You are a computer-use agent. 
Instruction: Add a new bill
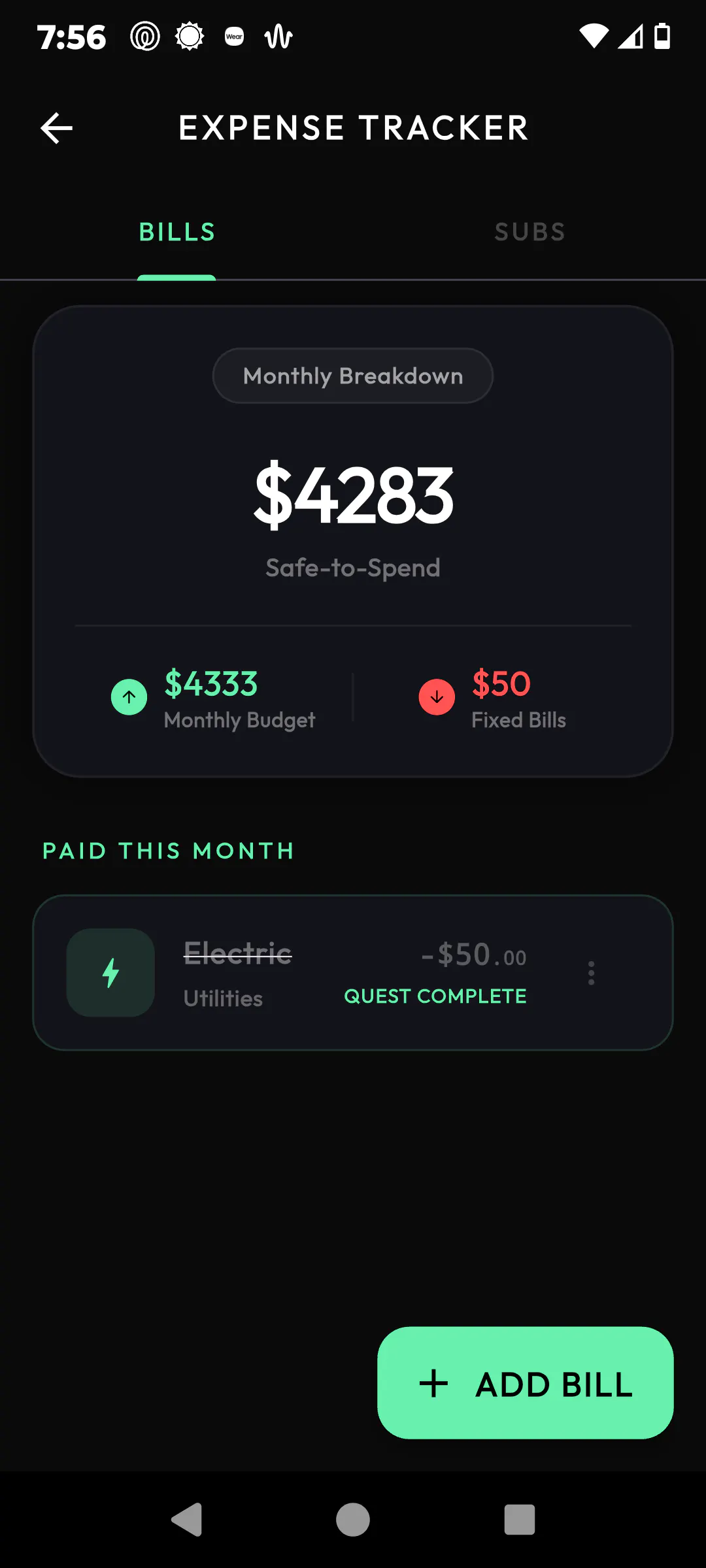526,1383
